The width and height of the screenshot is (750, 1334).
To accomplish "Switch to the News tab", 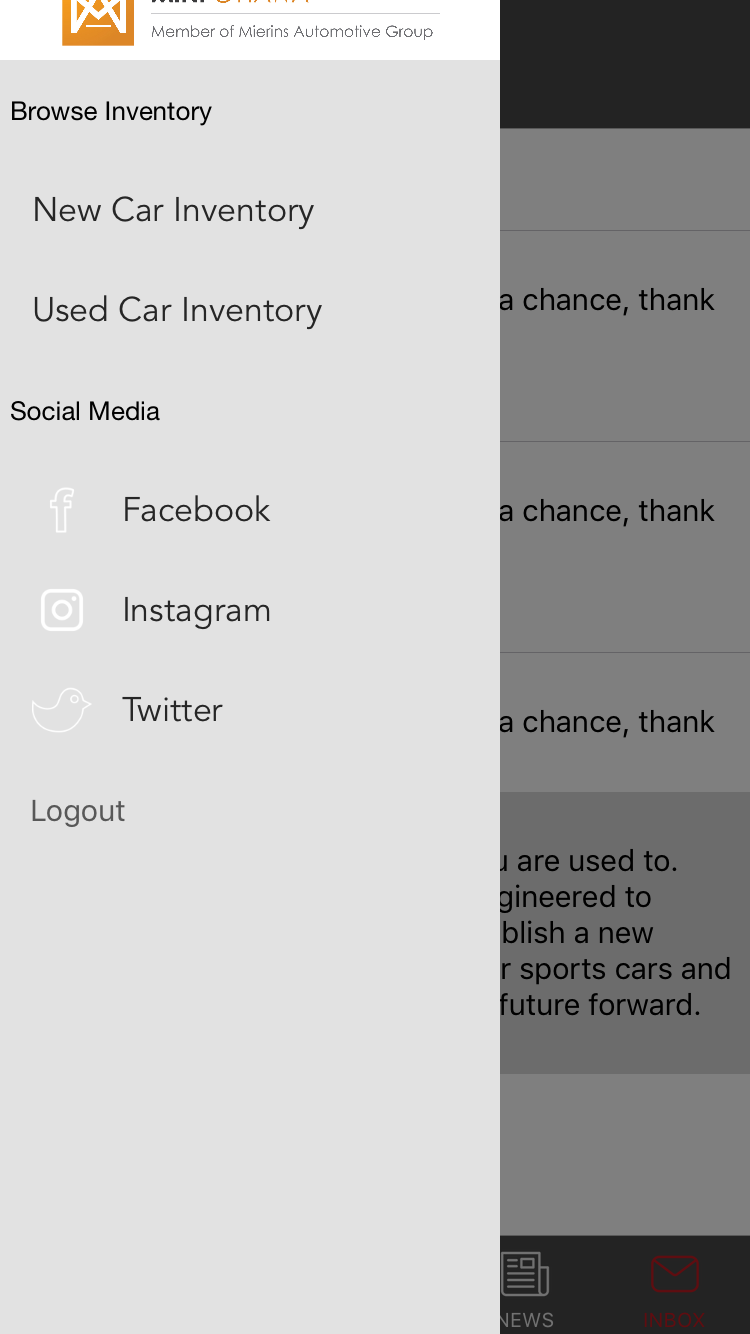I will point(526,1288).
